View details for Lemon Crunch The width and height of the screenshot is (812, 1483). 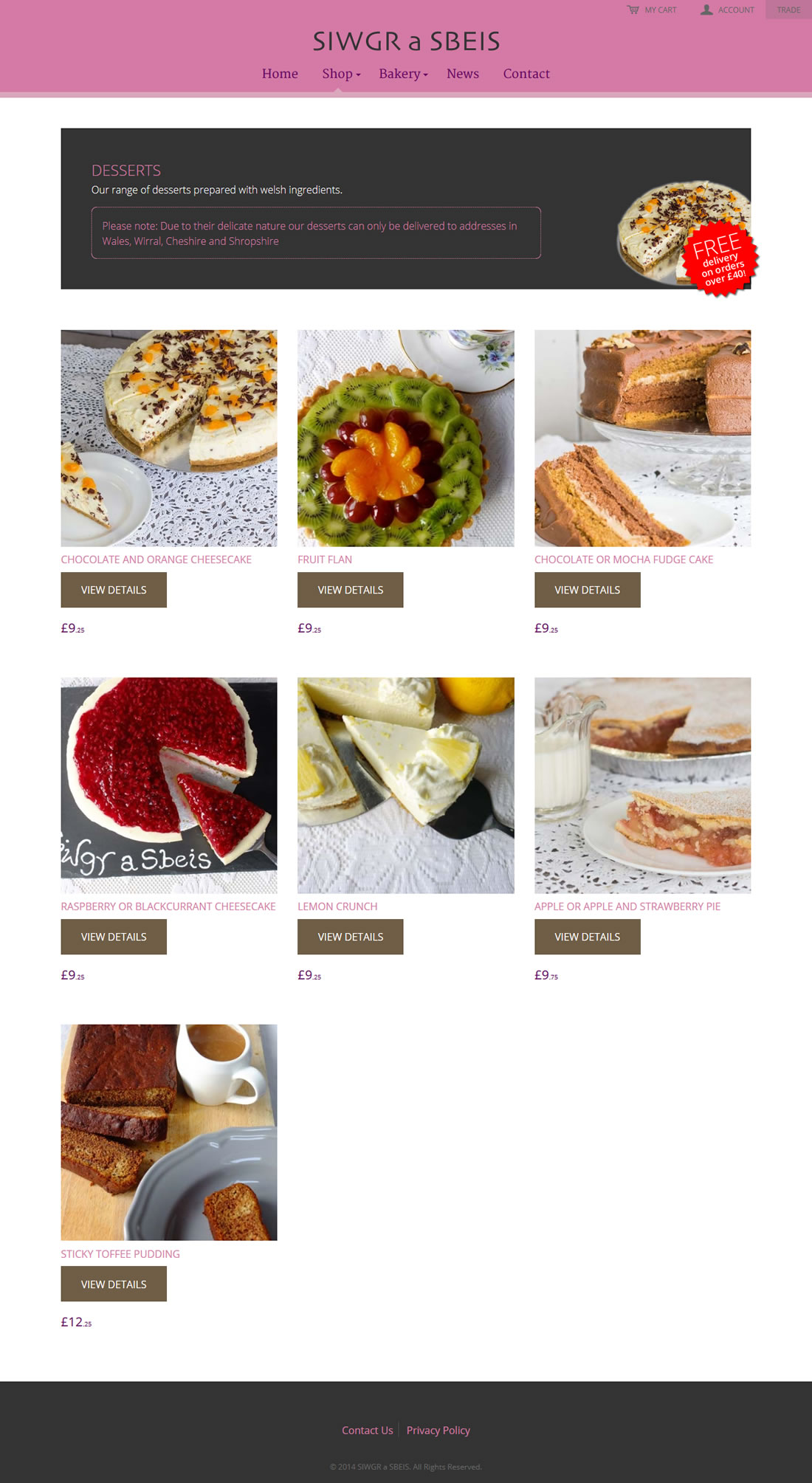[351, 937]
